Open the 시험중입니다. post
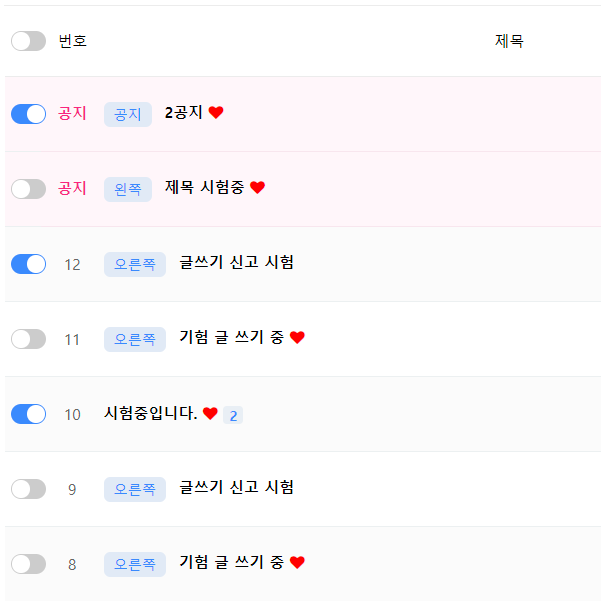Screen dimensions: 601x601 [150, 413]
